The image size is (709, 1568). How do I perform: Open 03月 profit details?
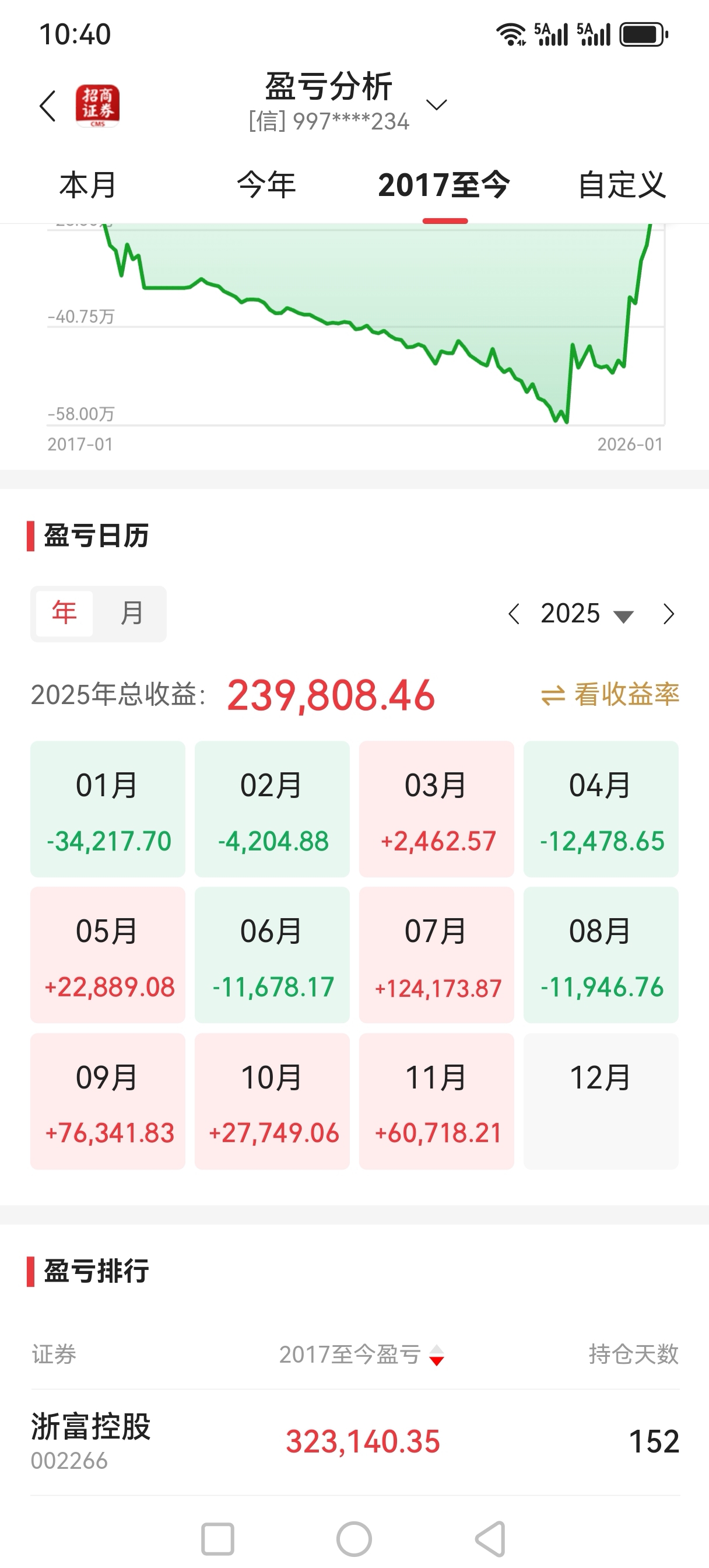(436, 809)
